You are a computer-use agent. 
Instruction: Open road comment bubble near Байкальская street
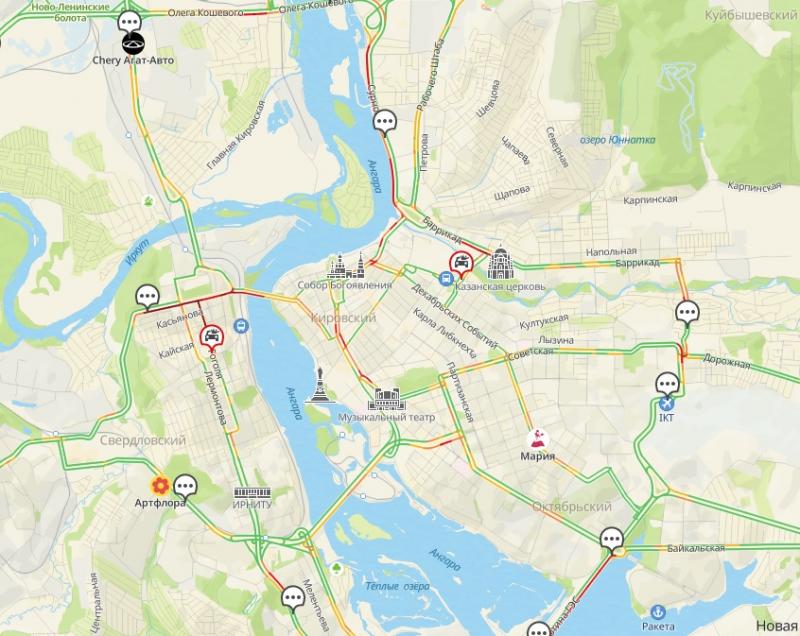tap(612, 541)
